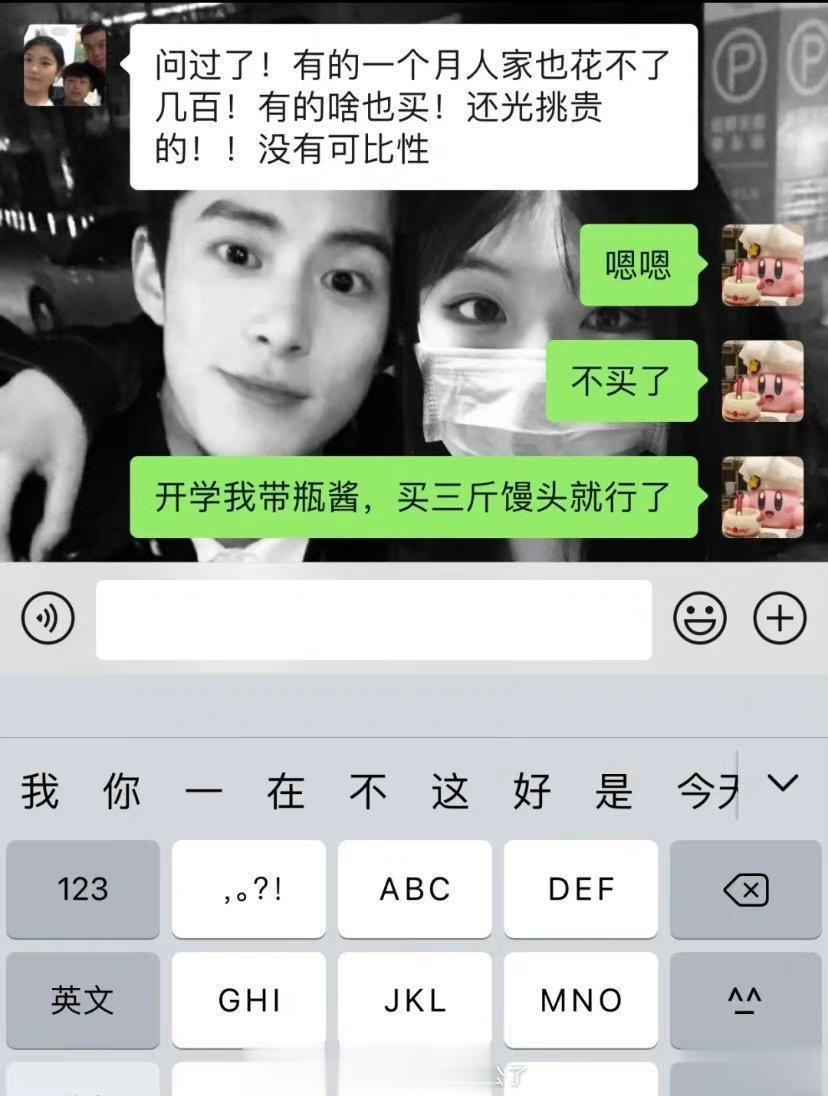Image resolution: width=828 pixels, height=1096 pixels.
Task: Tap the GHI key
Action: 248,1000
